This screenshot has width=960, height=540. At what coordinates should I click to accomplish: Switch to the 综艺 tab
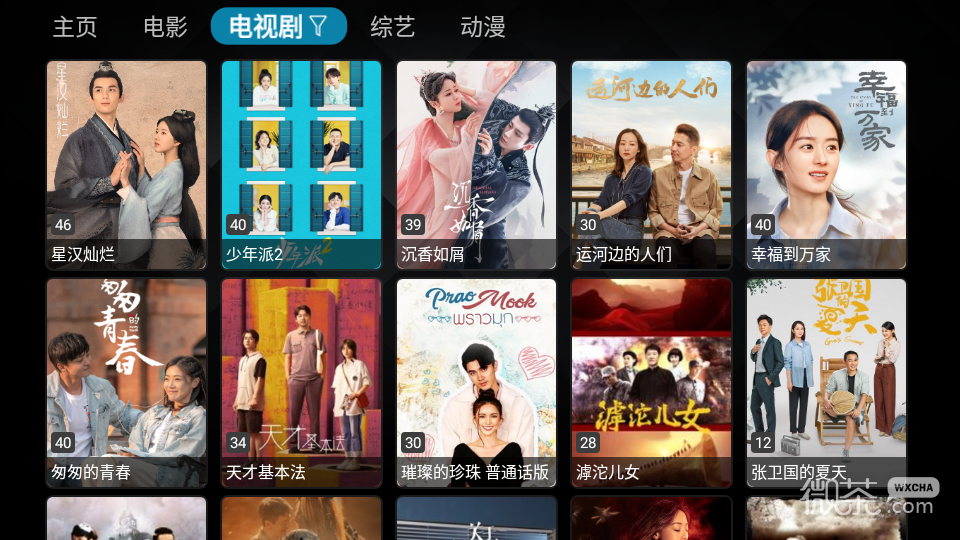coord(392,27)
